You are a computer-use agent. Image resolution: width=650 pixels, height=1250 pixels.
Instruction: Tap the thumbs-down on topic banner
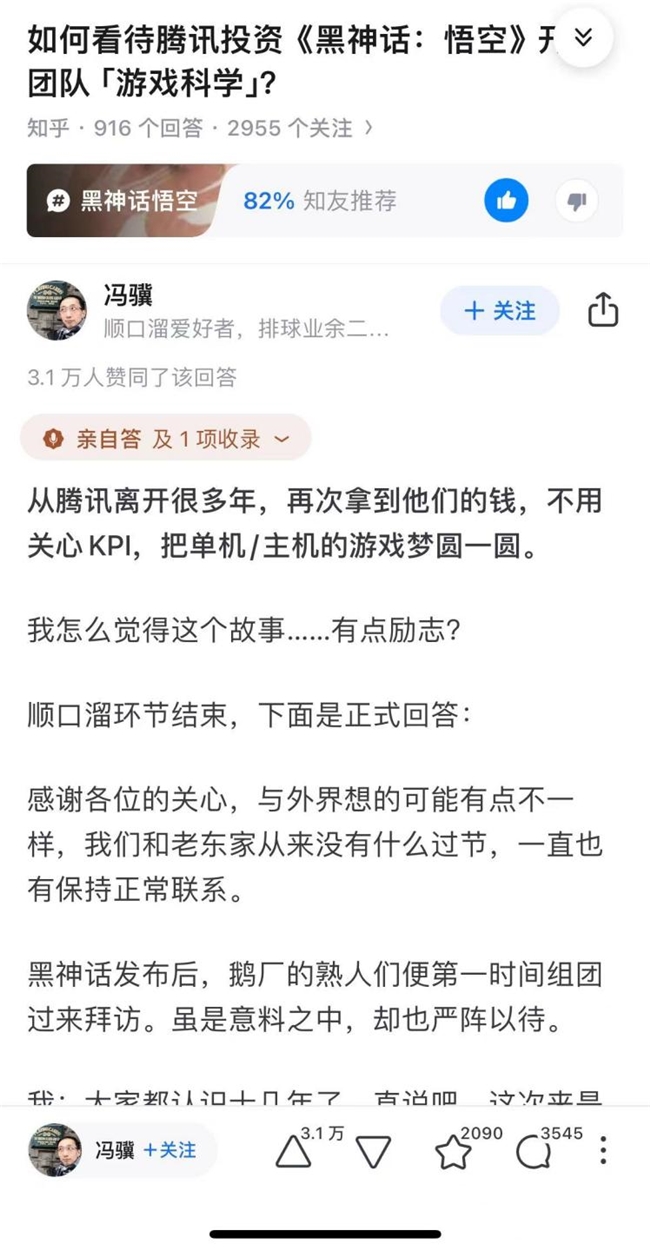(577, 201)
